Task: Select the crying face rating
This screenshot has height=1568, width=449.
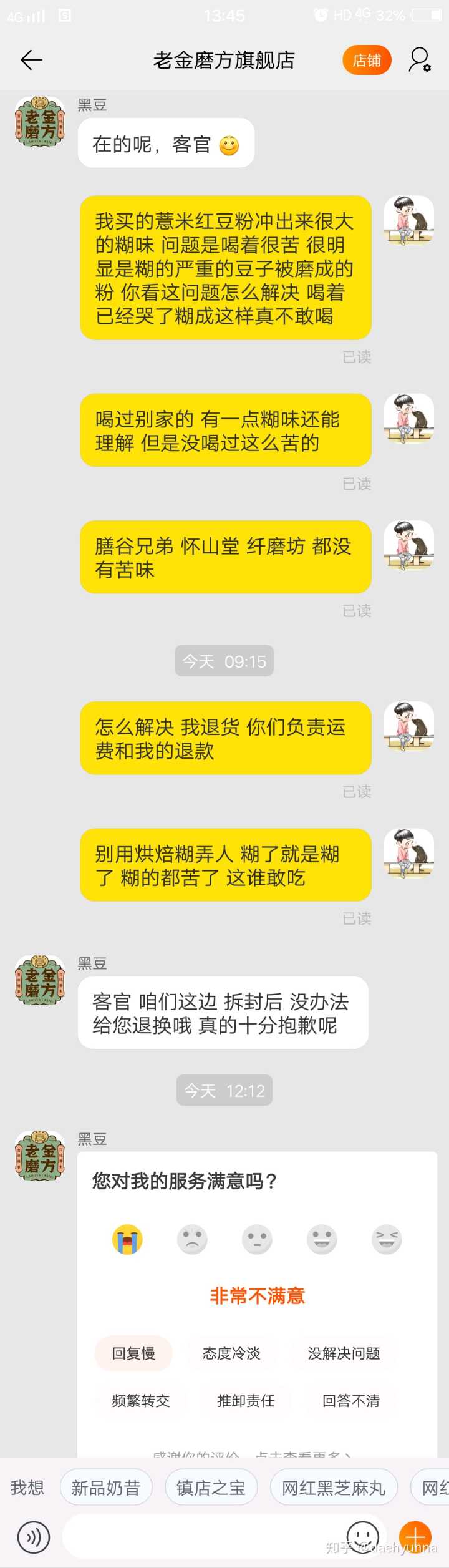Action: point(127,1239)
